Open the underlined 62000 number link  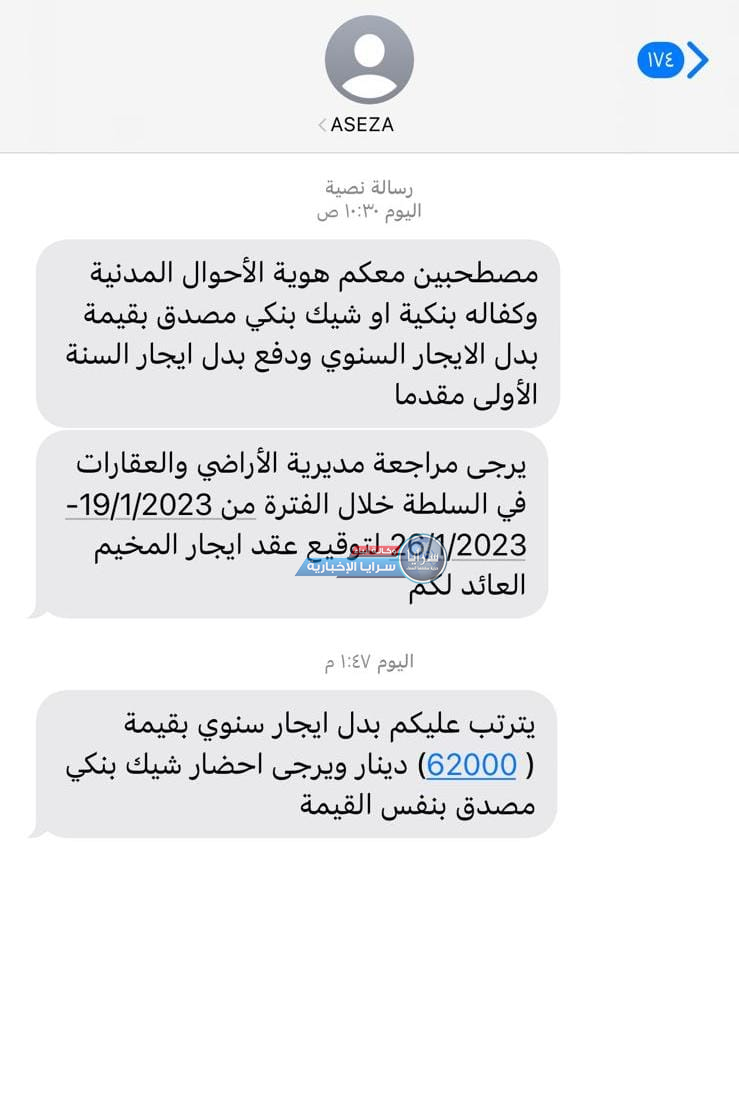471,765
